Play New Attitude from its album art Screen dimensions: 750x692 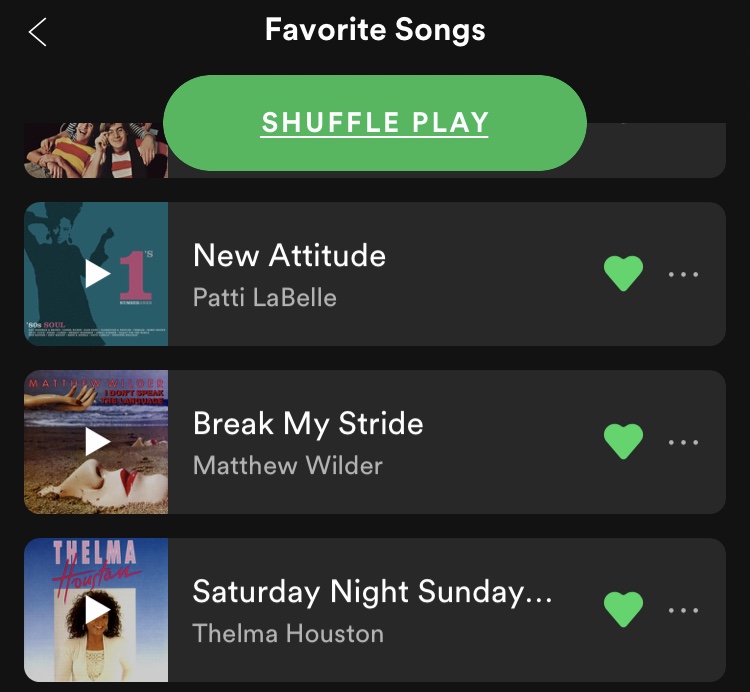(96, 274)
